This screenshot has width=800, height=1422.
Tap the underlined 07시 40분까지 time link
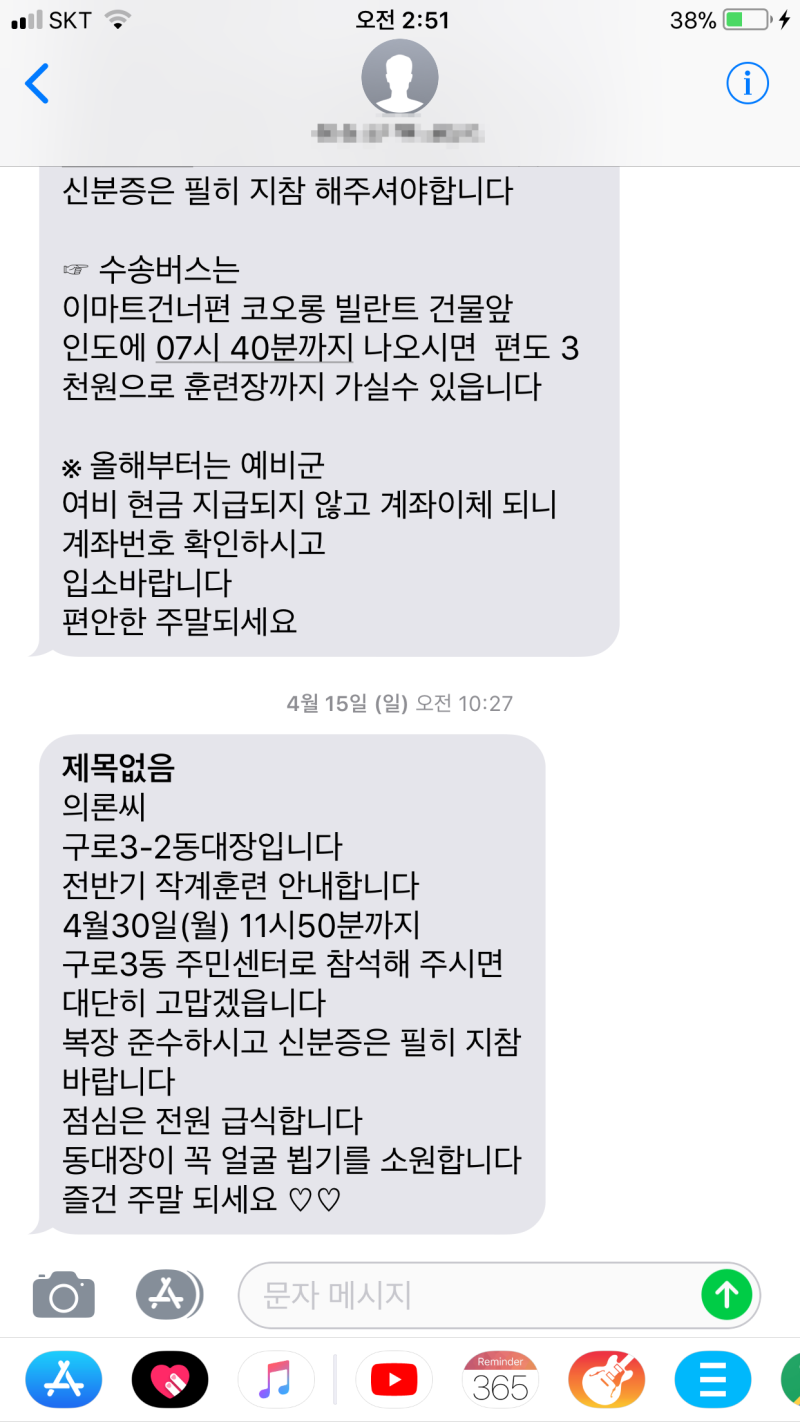(x=256, y=347)
